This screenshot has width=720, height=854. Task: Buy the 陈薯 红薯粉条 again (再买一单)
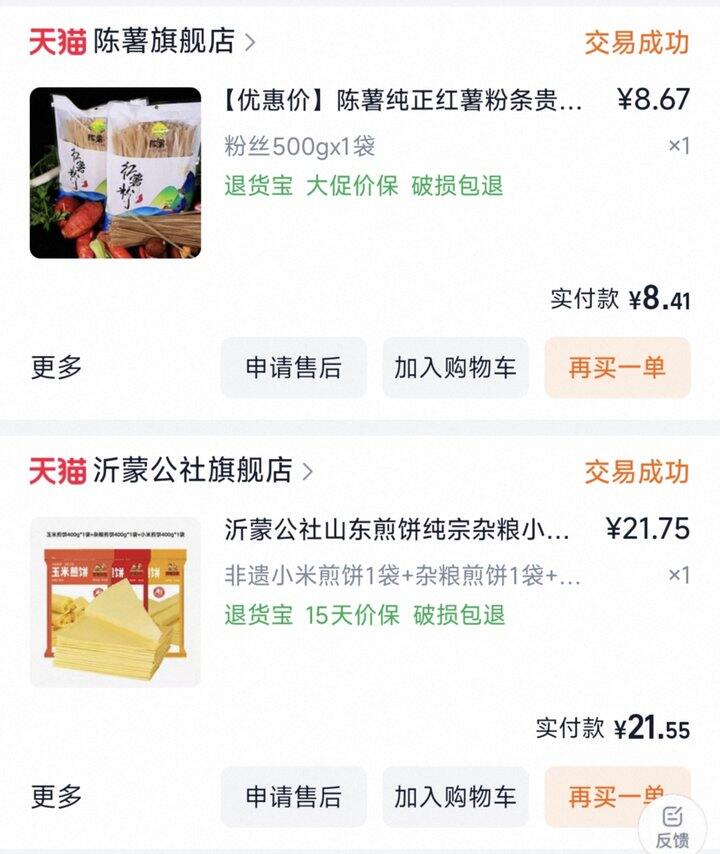pyautogui.click(x=617, y=368)
